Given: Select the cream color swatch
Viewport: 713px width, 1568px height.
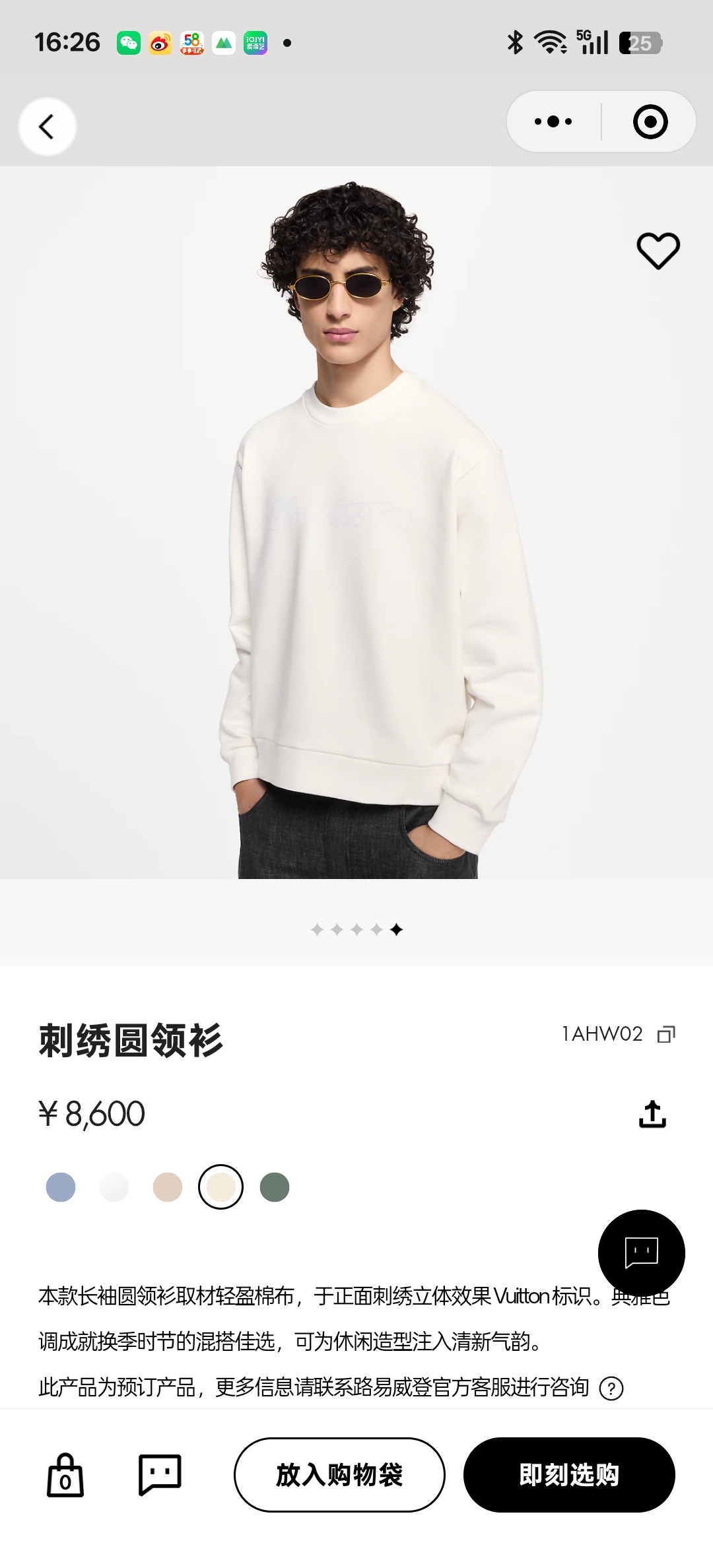Looking at the screenshot, I should [221, 1187].
